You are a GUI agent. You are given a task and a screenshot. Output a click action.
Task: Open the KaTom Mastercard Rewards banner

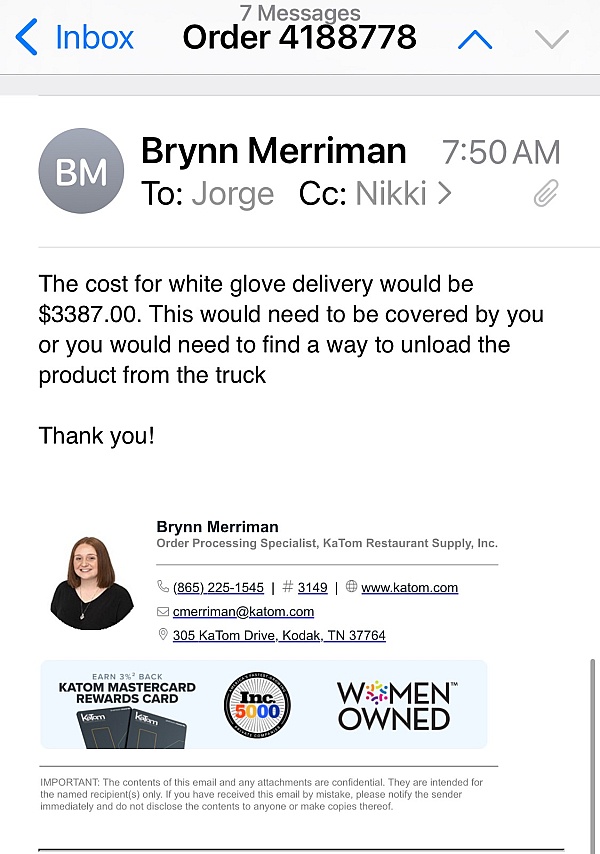127,704
